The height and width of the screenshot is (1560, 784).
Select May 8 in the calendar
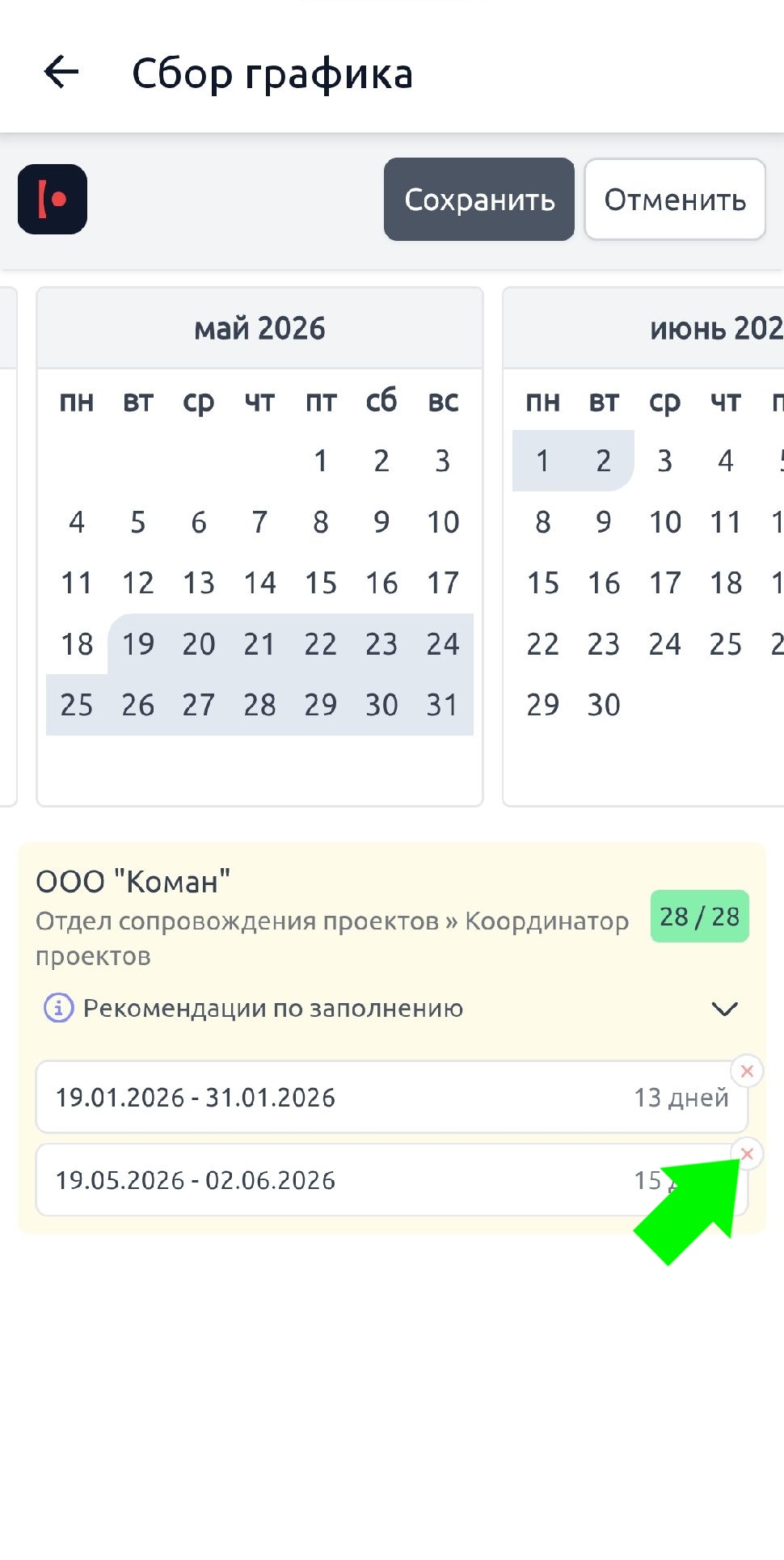pyautogui.click(x=320, y=522)
